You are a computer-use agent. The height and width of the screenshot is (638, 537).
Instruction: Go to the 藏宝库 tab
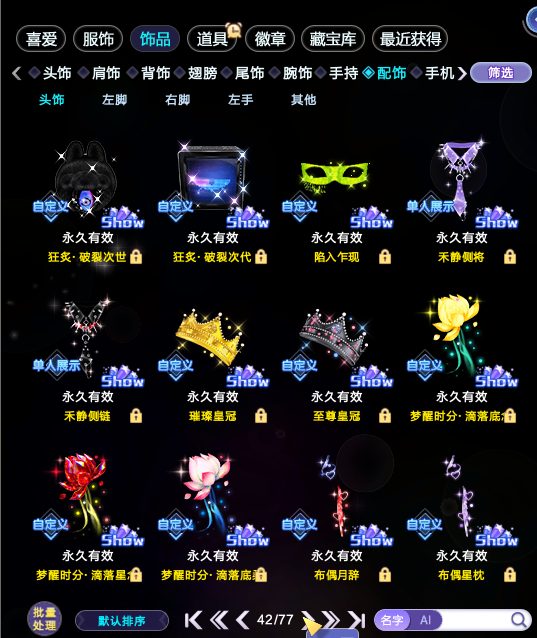333,39
